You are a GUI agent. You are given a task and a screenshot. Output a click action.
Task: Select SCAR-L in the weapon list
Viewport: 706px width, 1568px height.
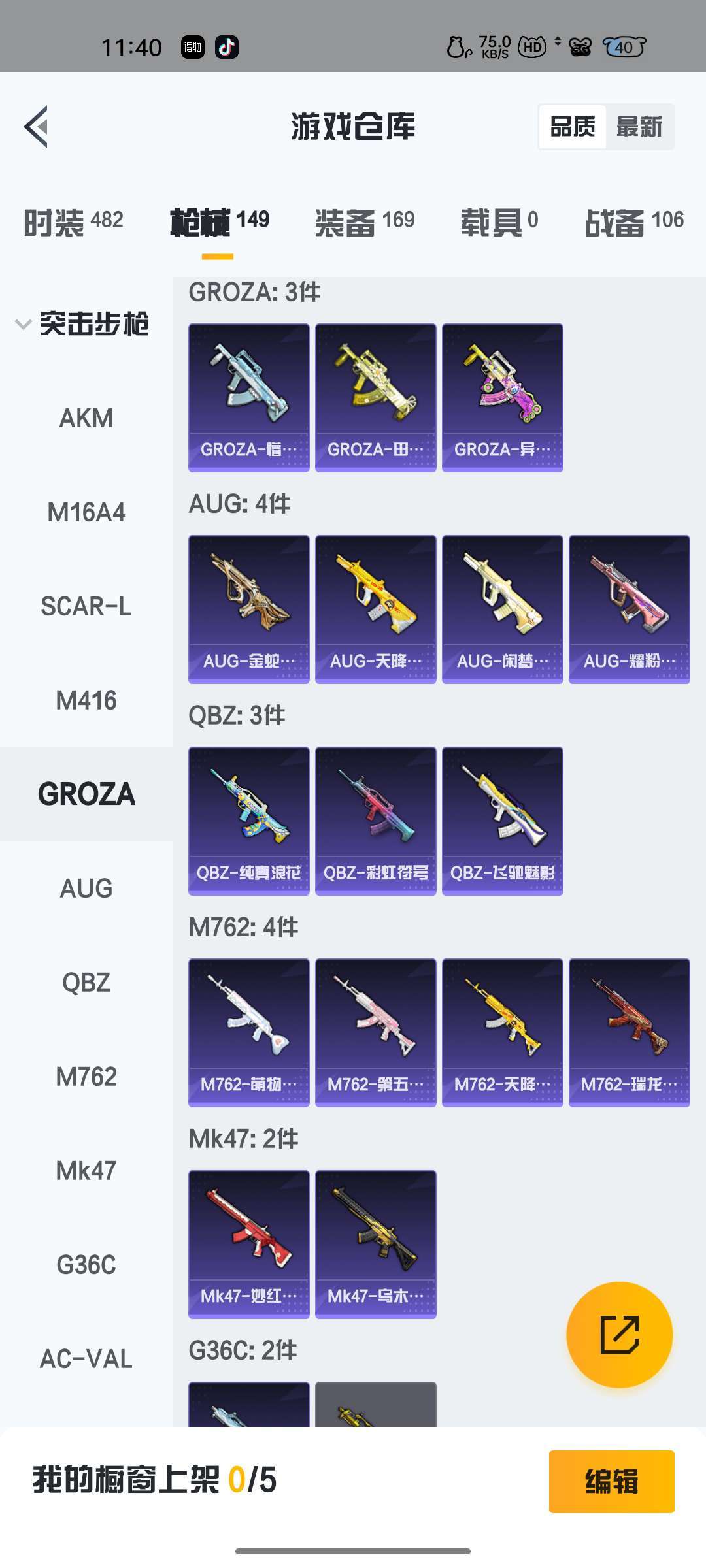(86, 606)
